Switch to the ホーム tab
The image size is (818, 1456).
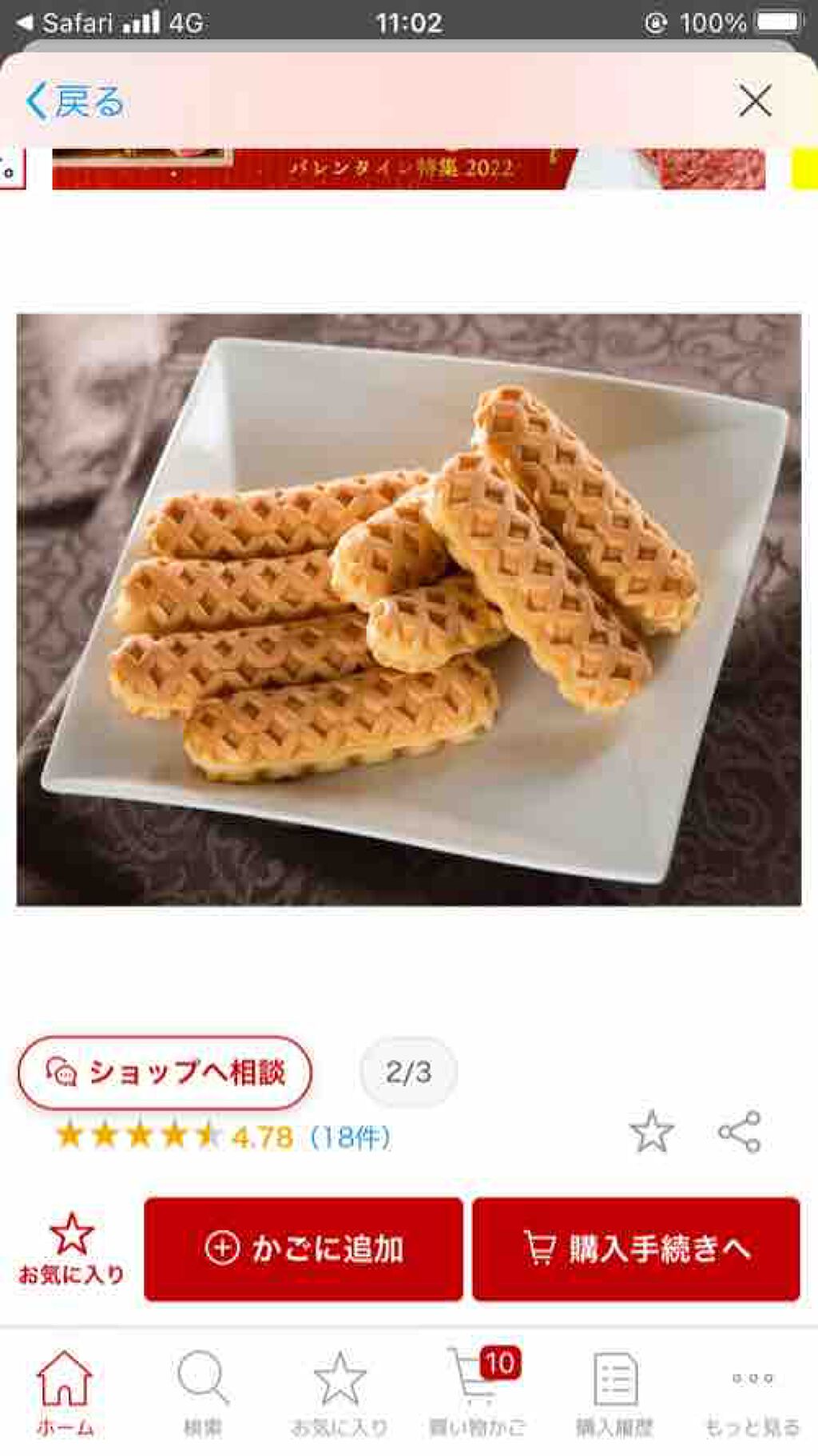pyautogui.click(x=65, y=1392)
